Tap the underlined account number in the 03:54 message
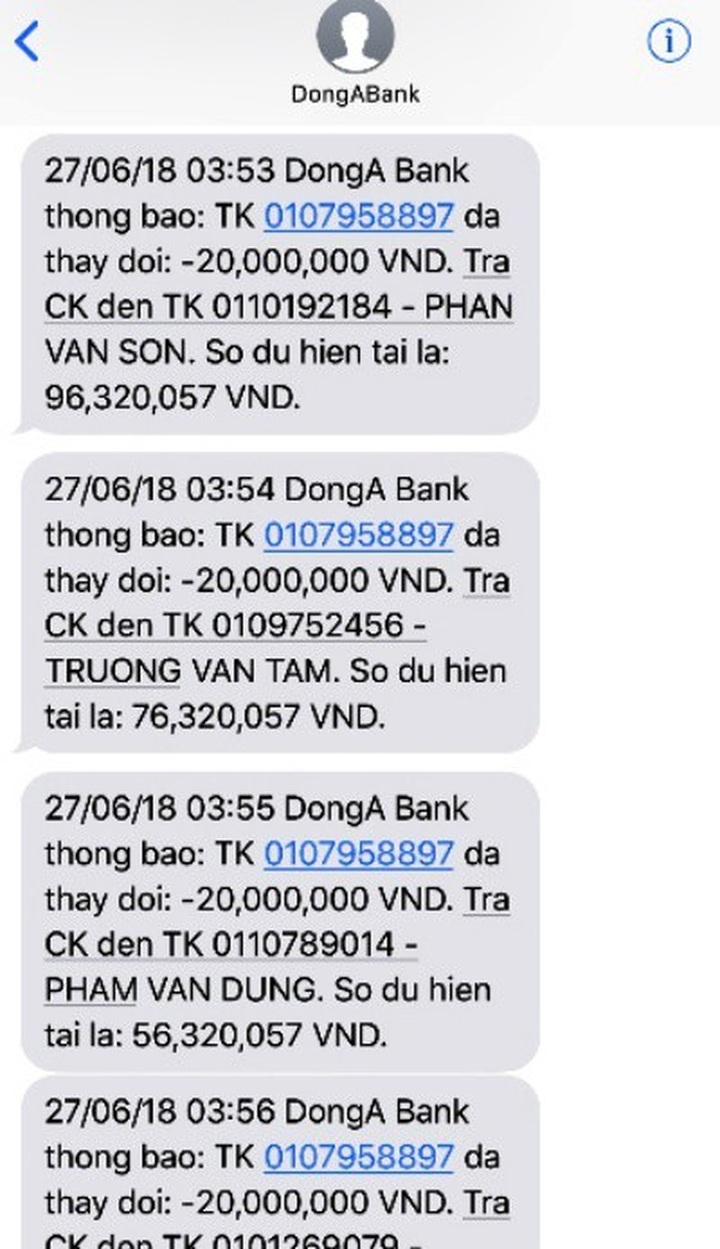The image size is (720, 1249). click(359, 535)
